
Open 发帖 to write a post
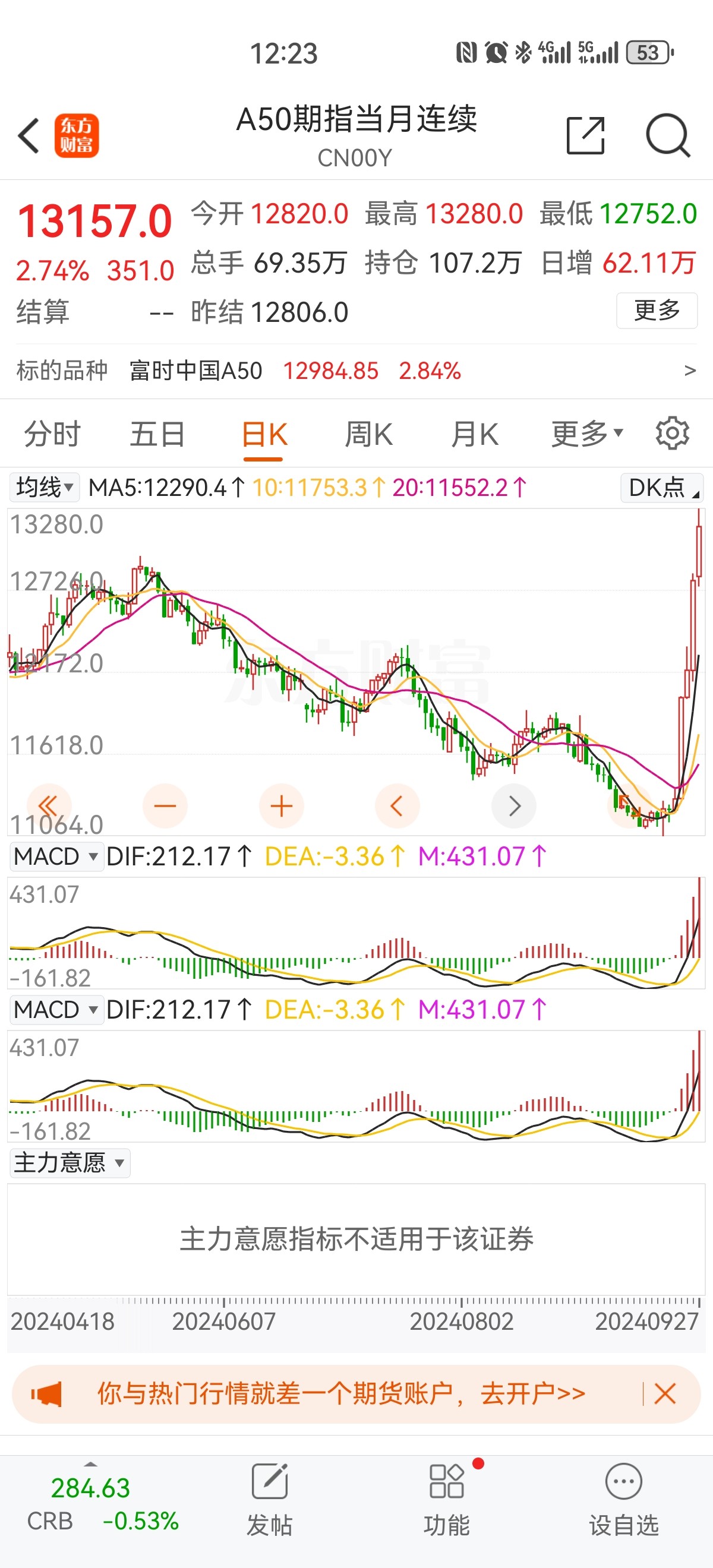(x=269, y=1499)
